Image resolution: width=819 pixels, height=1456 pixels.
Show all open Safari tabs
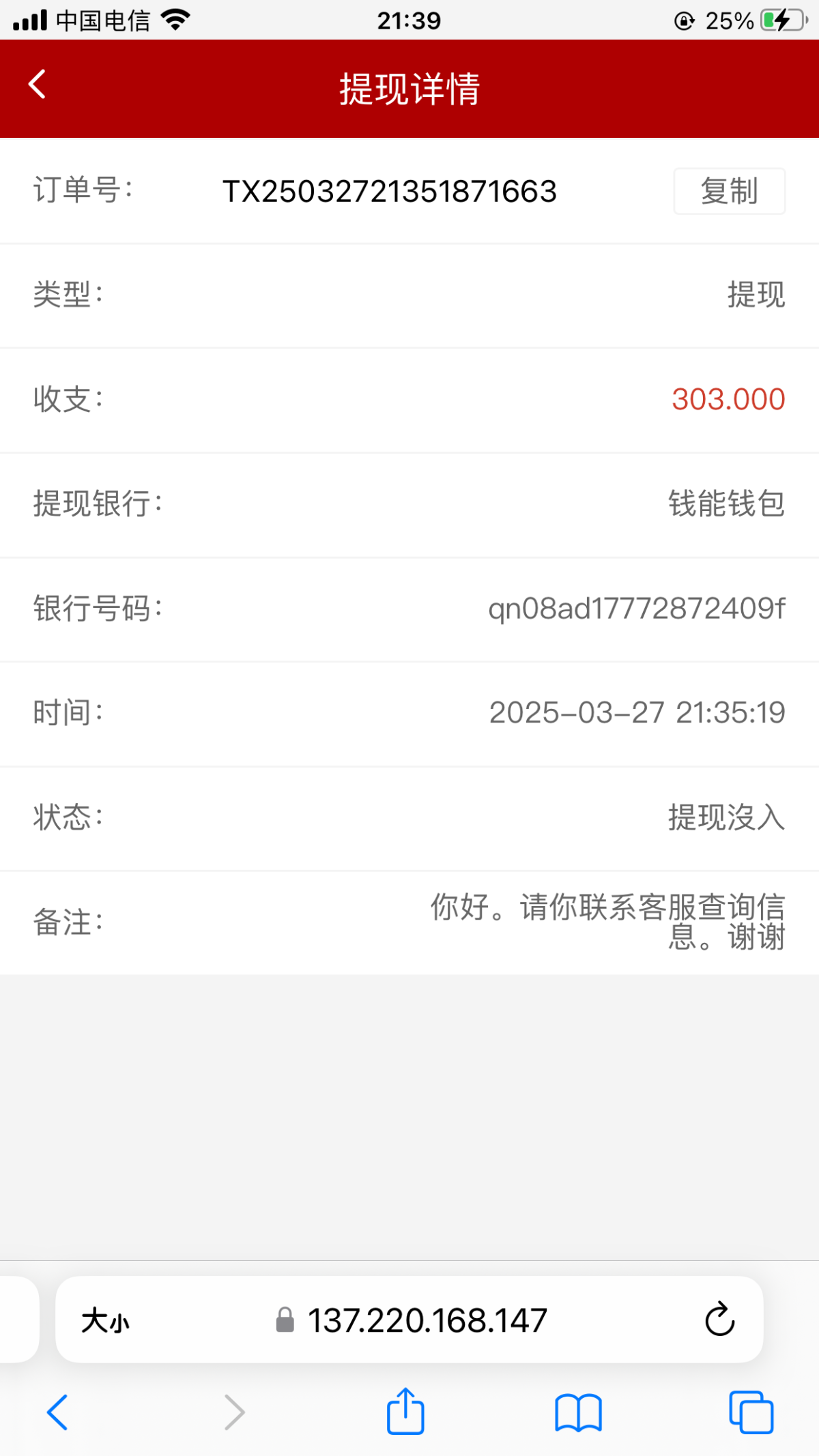[x=751, y=1412]
